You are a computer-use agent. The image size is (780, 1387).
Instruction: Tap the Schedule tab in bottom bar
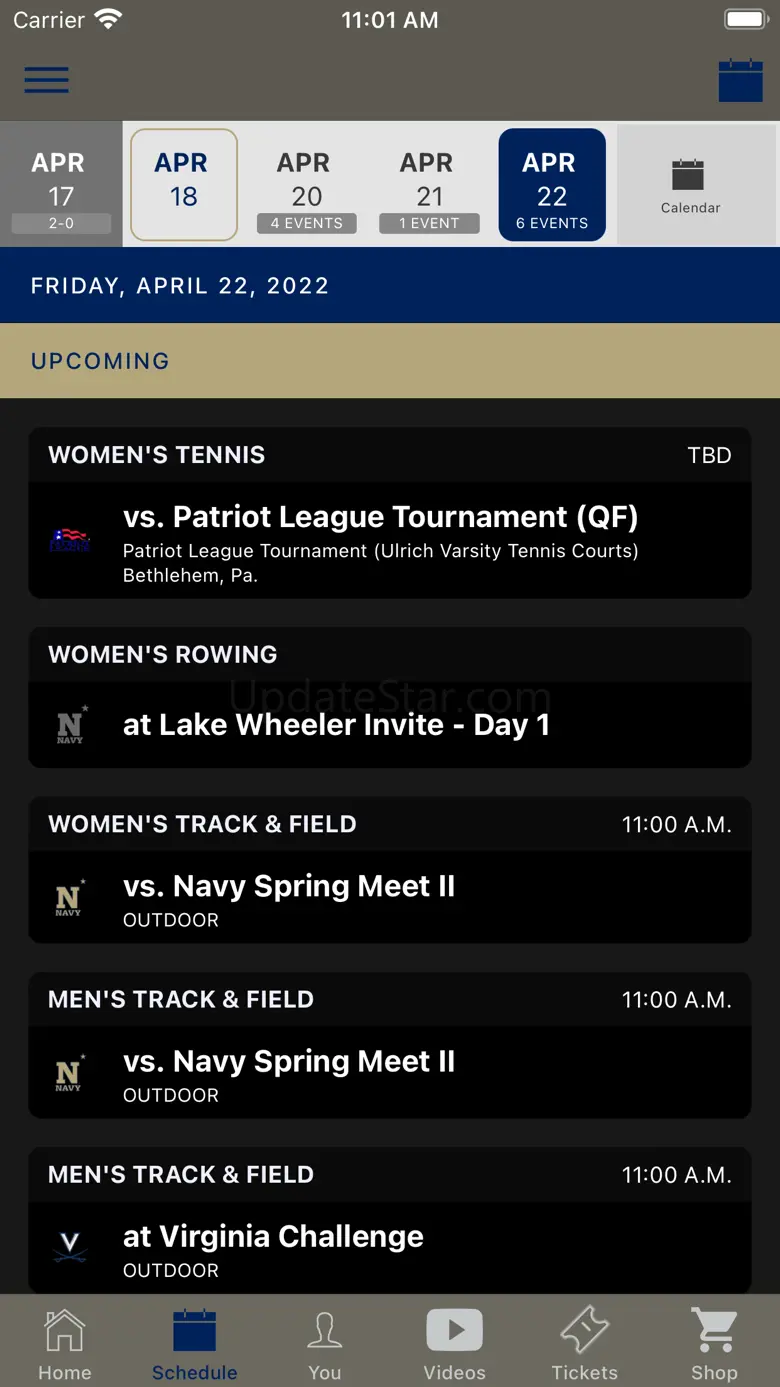point(195,1344)
